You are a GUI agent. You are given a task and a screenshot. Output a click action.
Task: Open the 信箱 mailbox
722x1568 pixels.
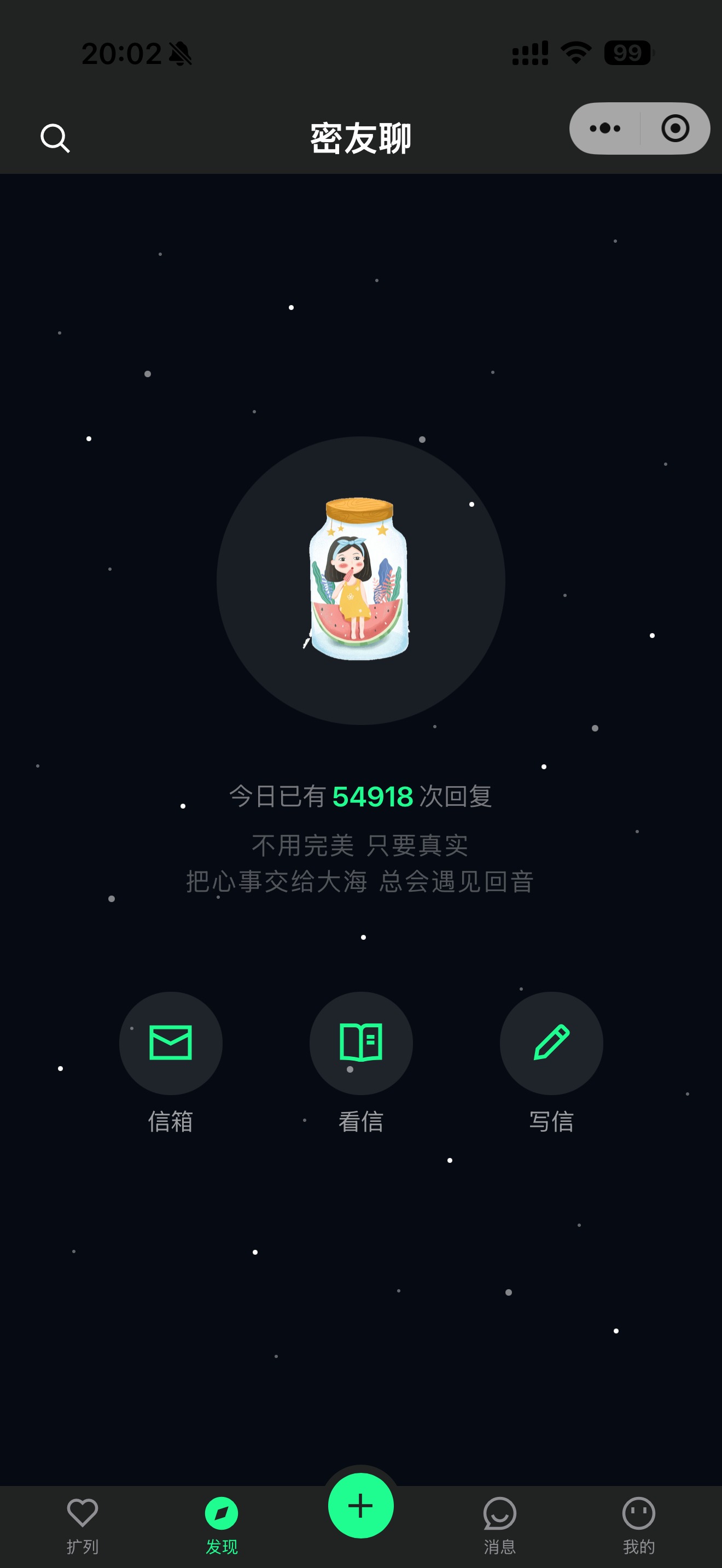tap(171, 1043)
